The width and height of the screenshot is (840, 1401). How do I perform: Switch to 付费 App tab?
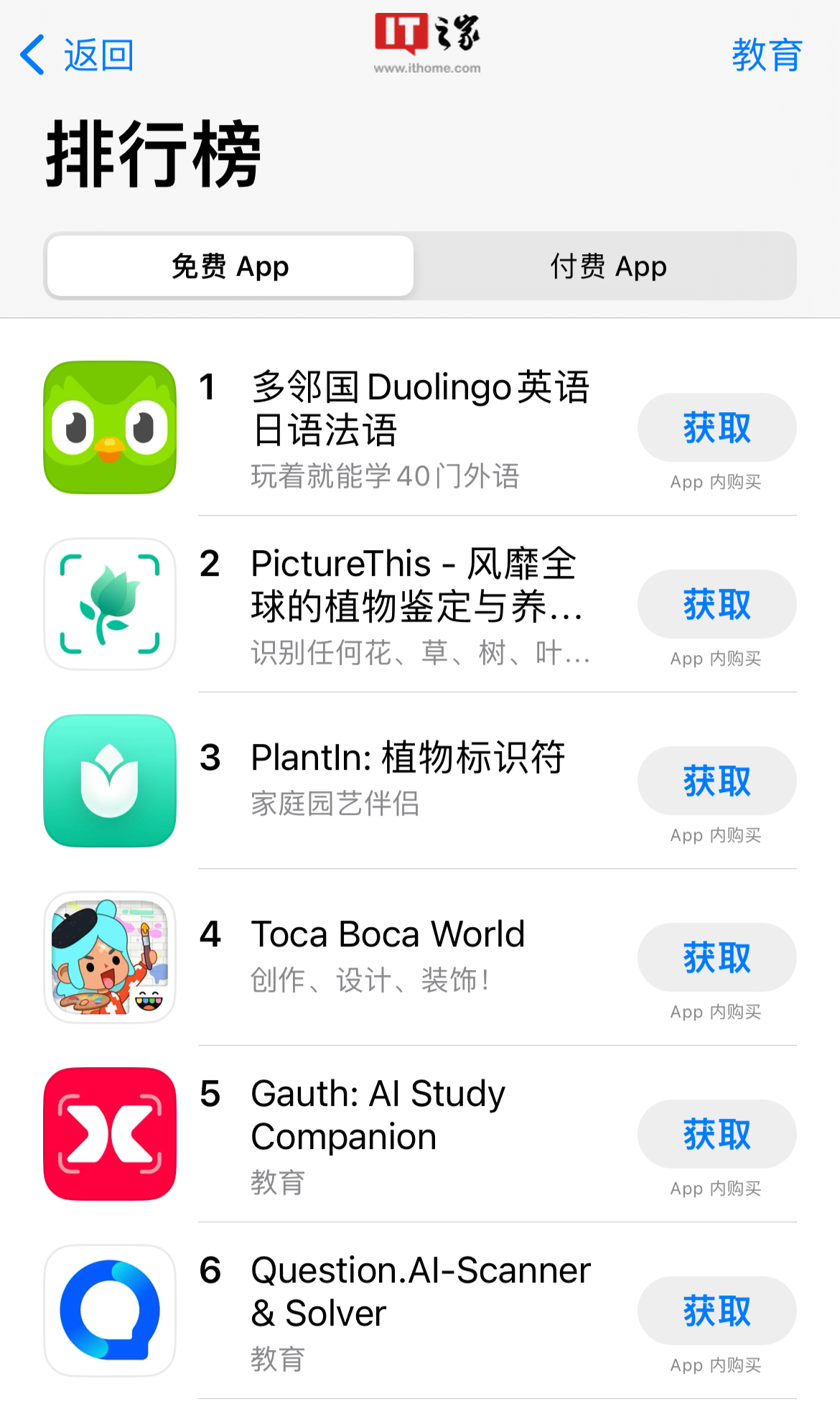click(607, 266)
